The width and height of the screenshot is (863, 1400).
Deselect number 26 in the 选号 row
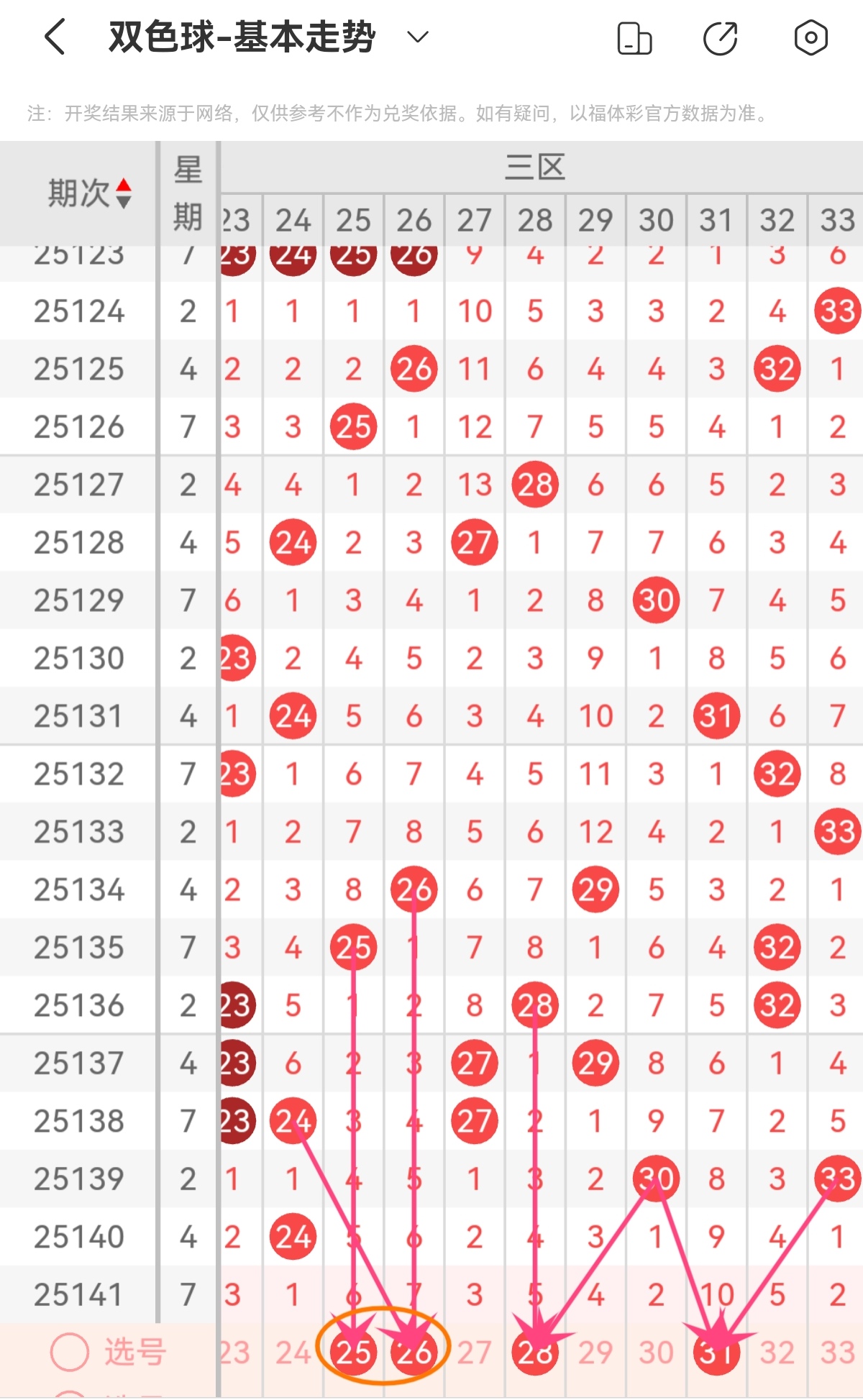pos(414,1353)
